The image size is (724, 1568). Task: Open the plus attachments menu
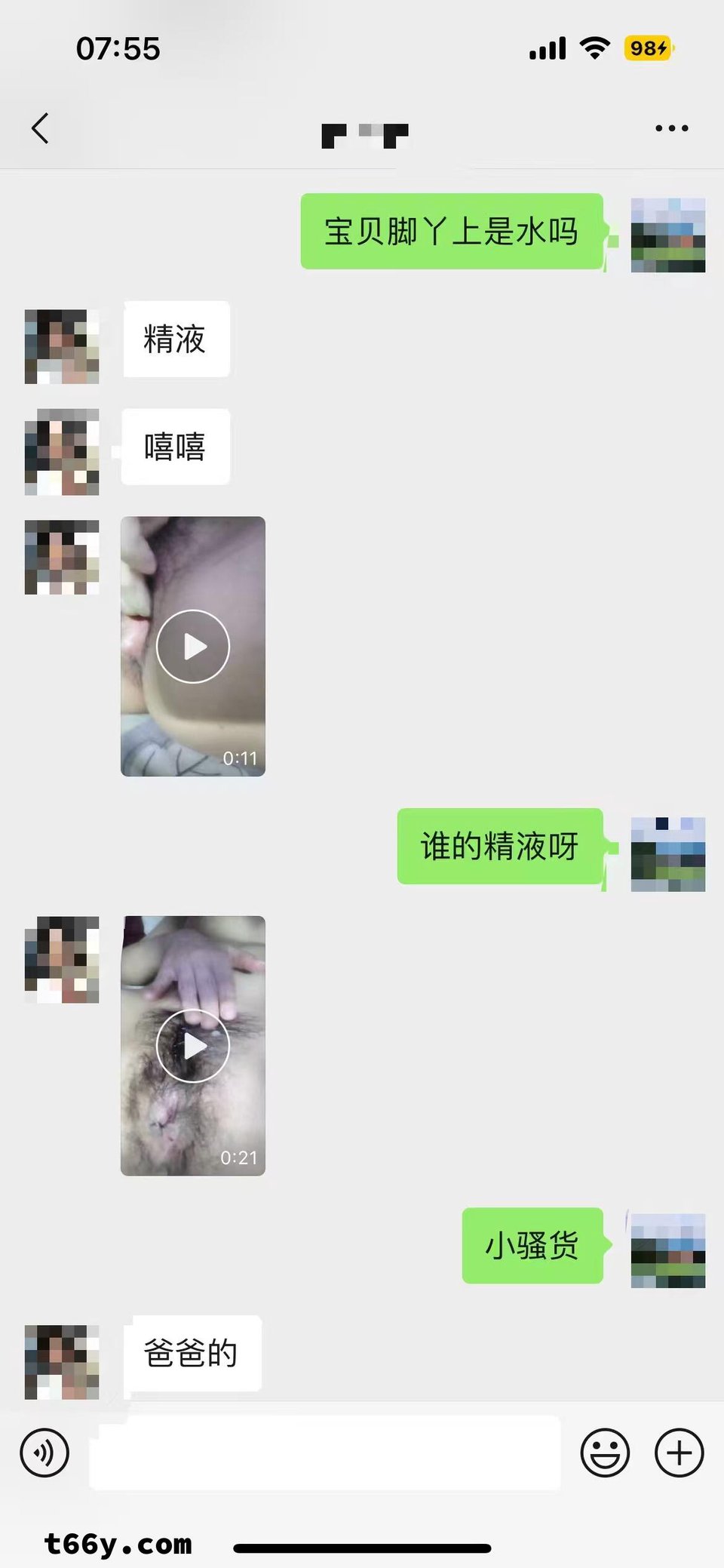click(679, 1453)
